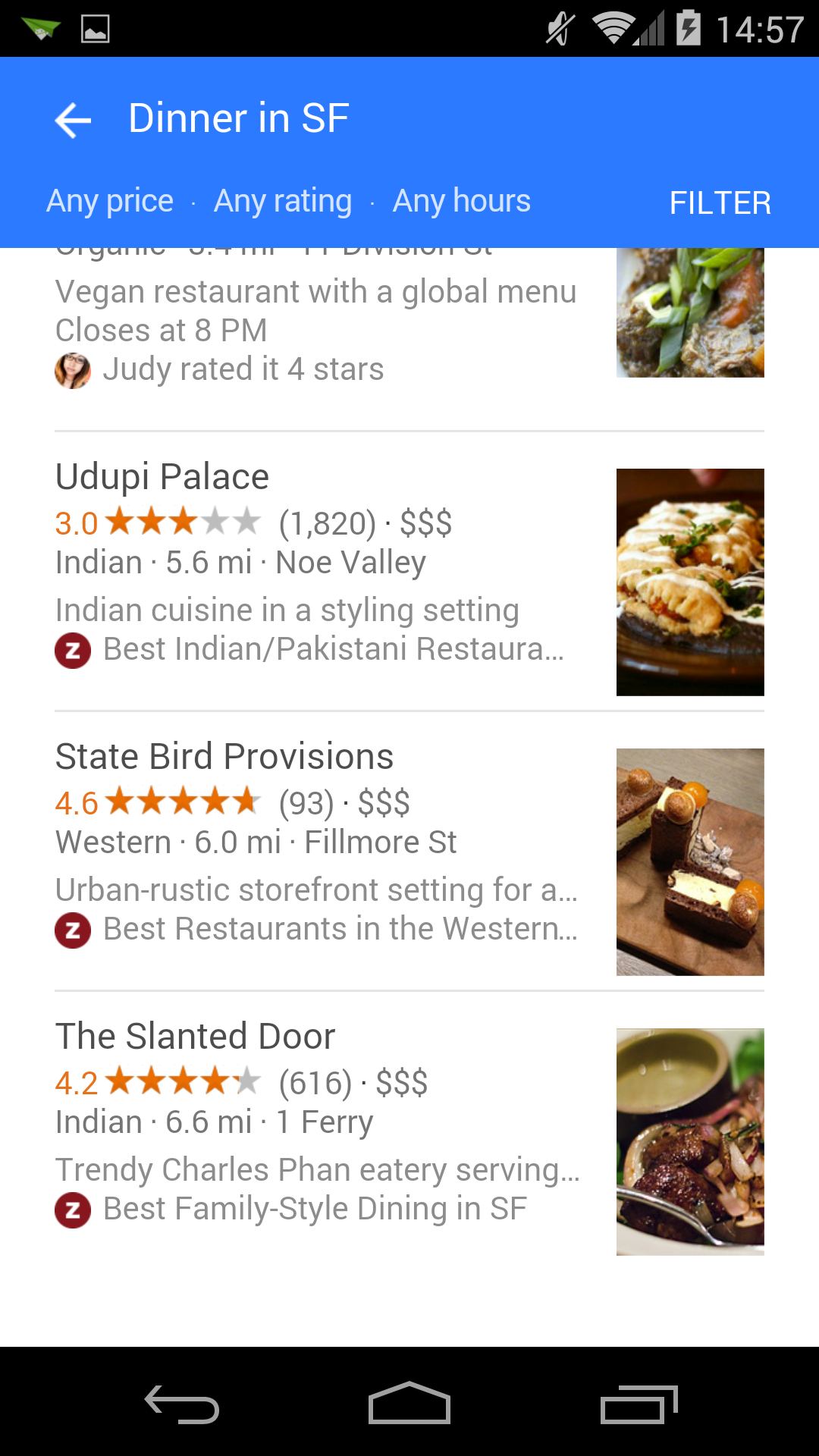The image size is (819, 1456).
Task: Select The Slanted Door restaurant
Action: tap(195, 1037)
